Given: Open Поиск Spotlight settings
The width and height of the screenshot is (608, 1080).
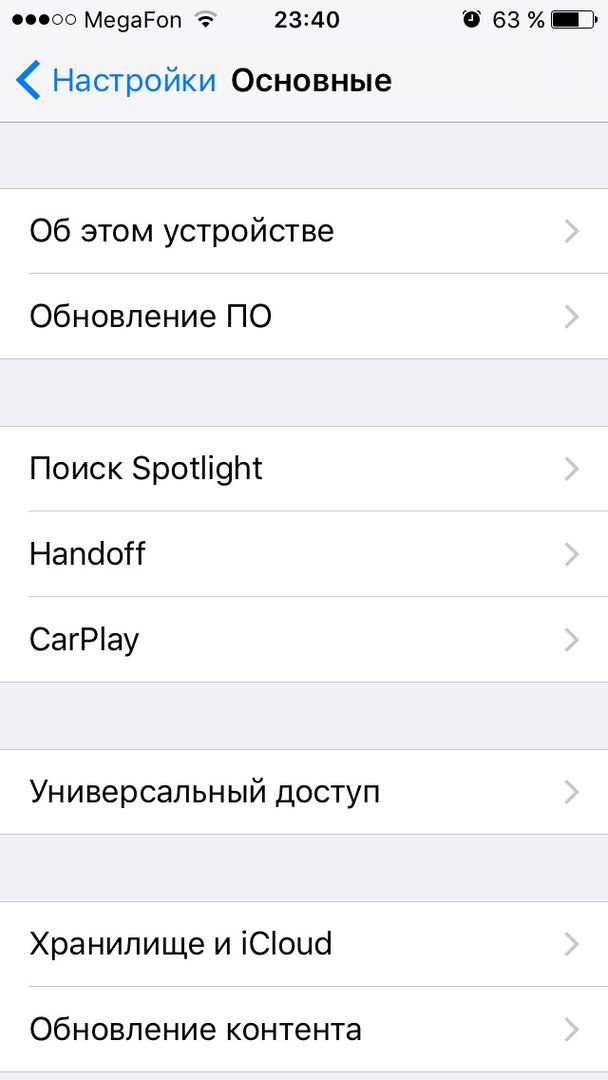Looking at the screenshot, I should (304, 469).
